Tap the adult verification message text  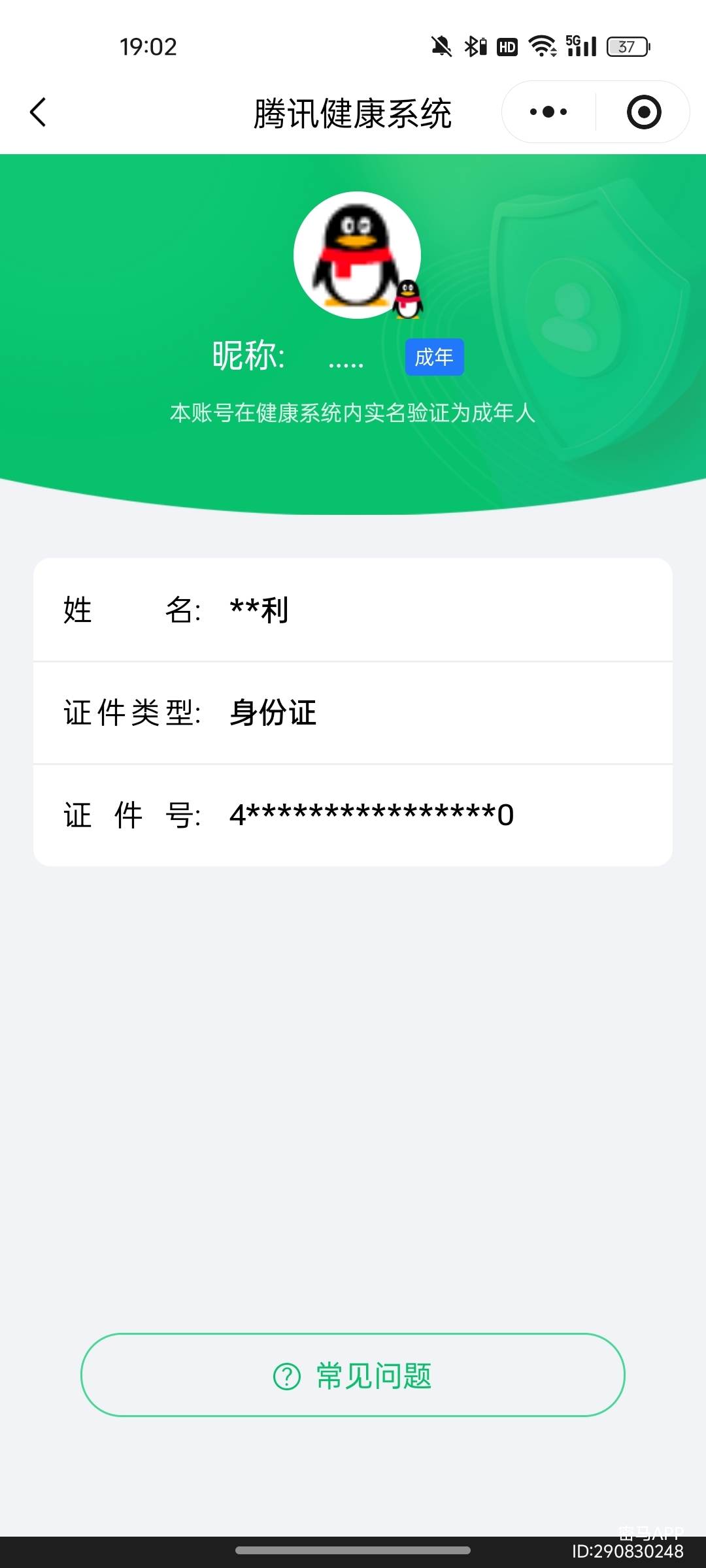tap(353, 414)
